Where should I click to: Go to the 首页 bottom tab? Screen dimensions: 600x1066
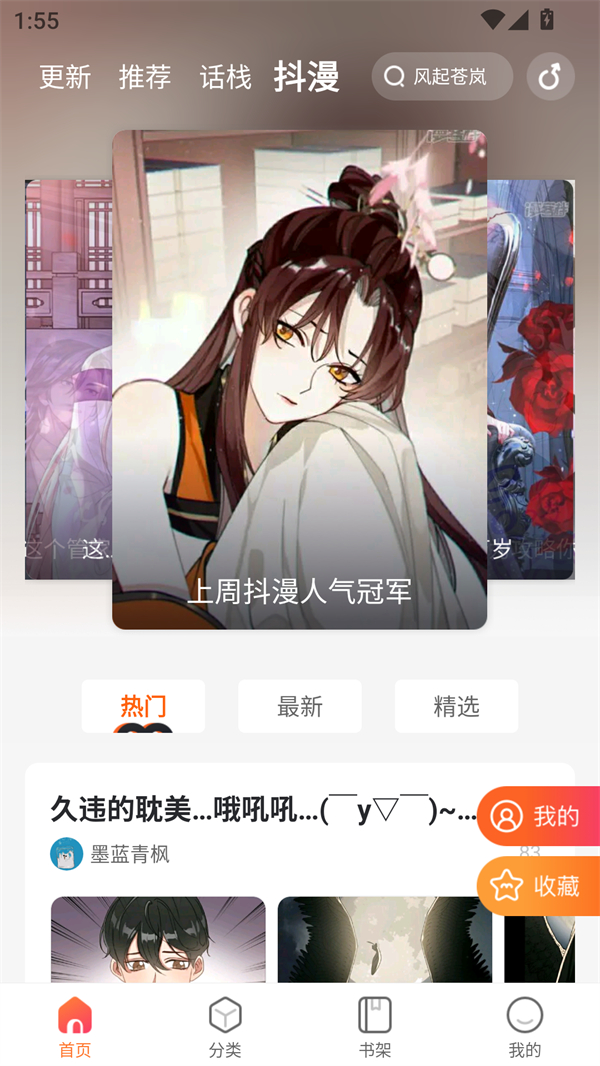75,1027
